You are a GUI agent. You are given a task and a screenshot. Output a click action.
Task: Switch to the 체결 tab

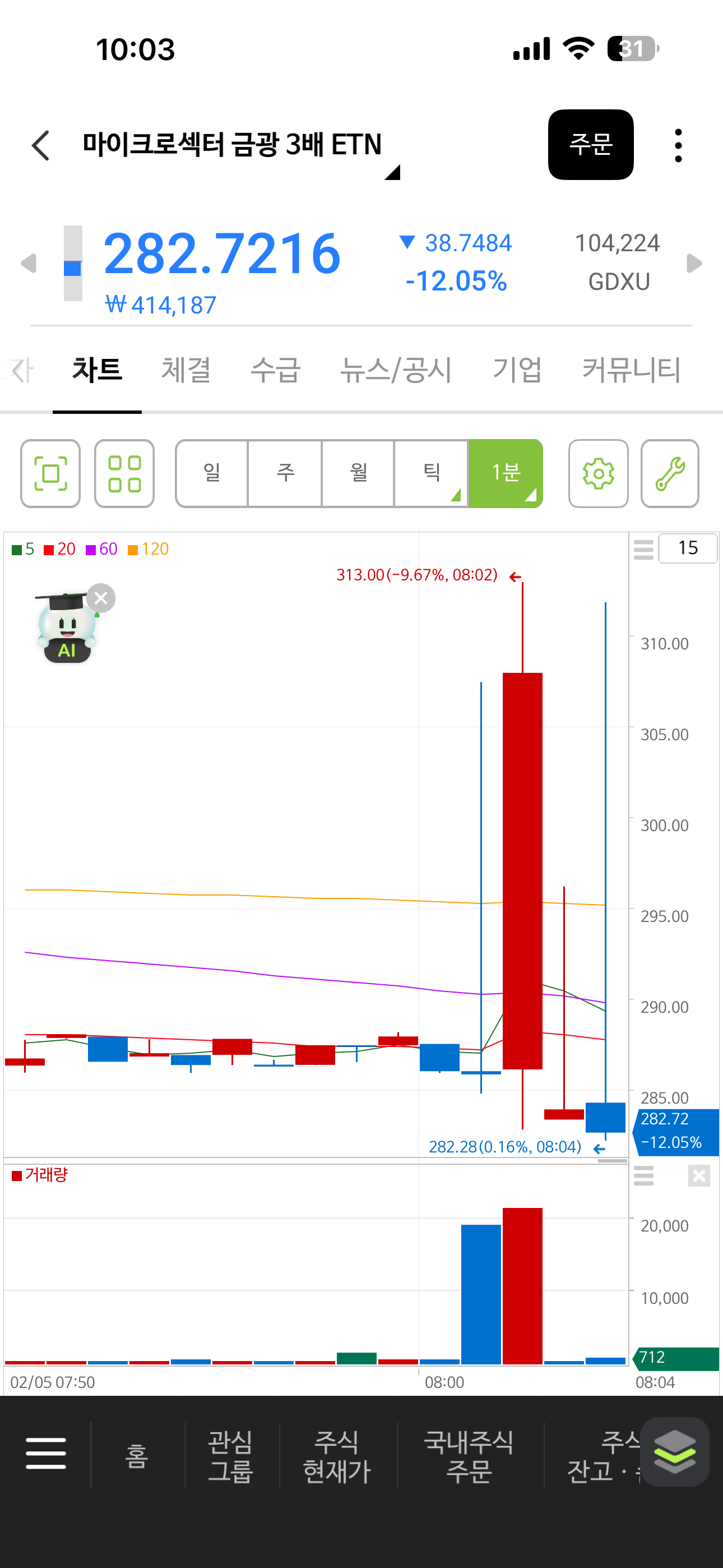click(186, 370)
